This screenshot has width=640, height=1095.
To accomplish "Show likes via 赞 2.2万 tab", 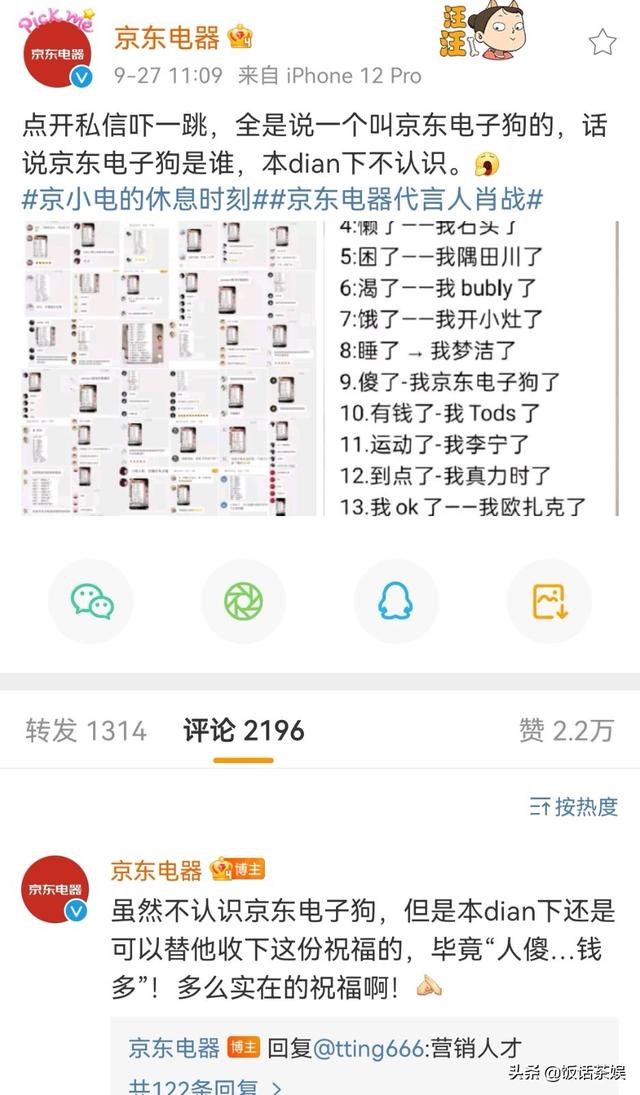I will coord(565,731).
